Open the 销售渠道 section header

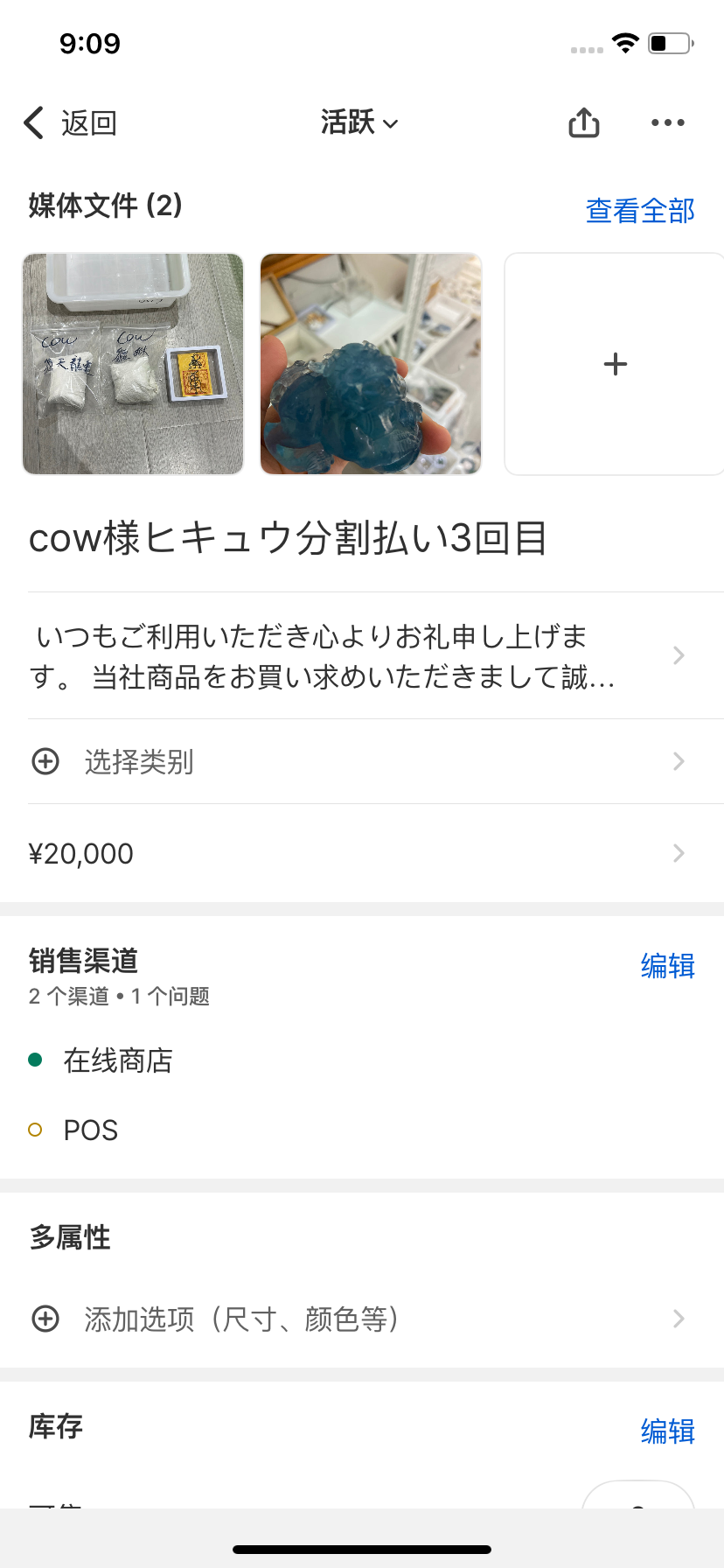click(82, 960)
